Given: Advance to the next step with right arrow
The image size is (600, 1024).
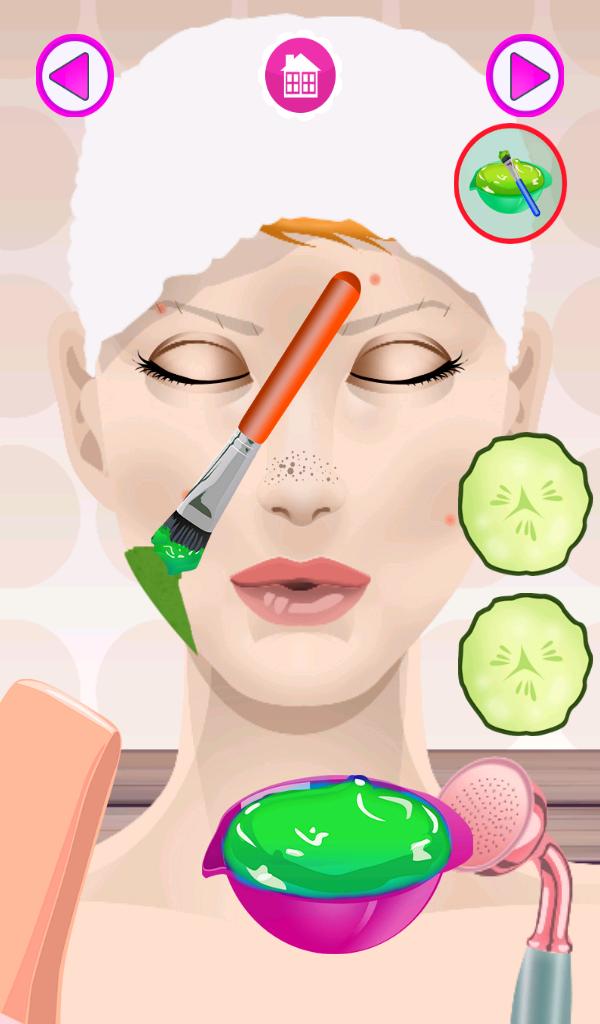Looking at the screenshot, I should point(525,74).
